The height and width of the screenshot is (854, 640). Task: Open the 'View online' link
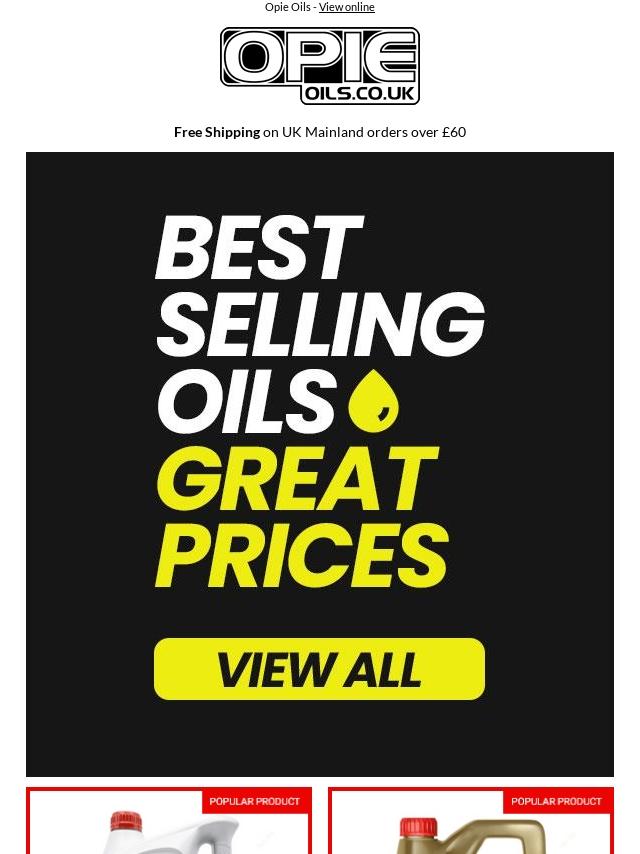[x=346, y=7]
